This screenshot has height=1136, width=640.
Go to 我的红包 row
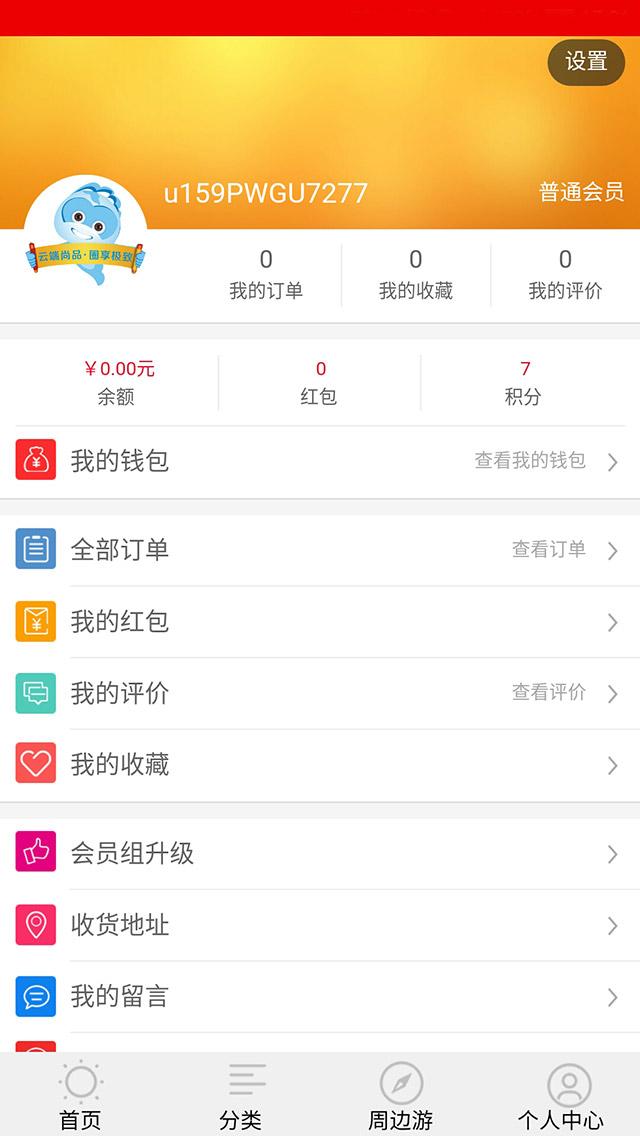point(320,622)
